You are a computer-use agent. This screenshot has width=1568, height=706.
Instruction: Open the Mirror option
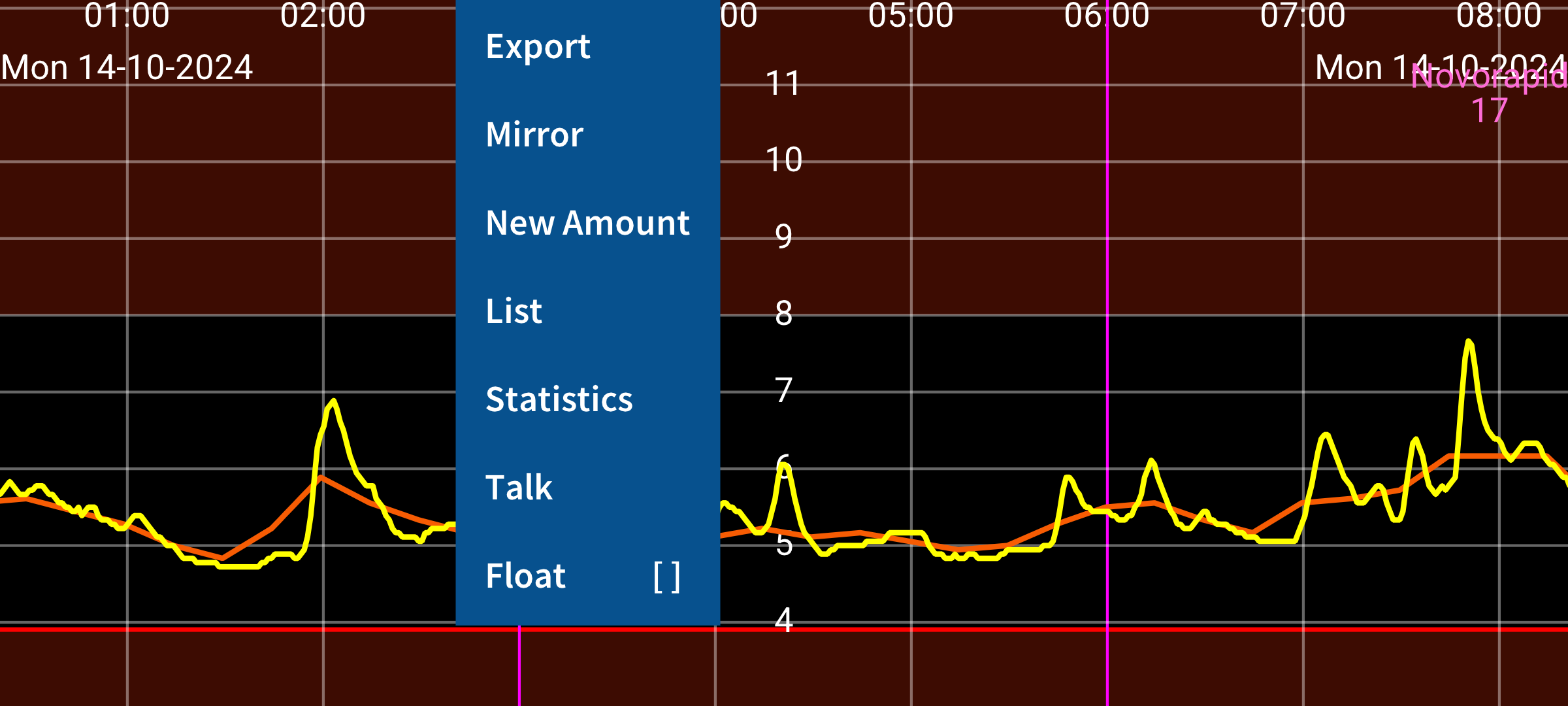(587, 135)
